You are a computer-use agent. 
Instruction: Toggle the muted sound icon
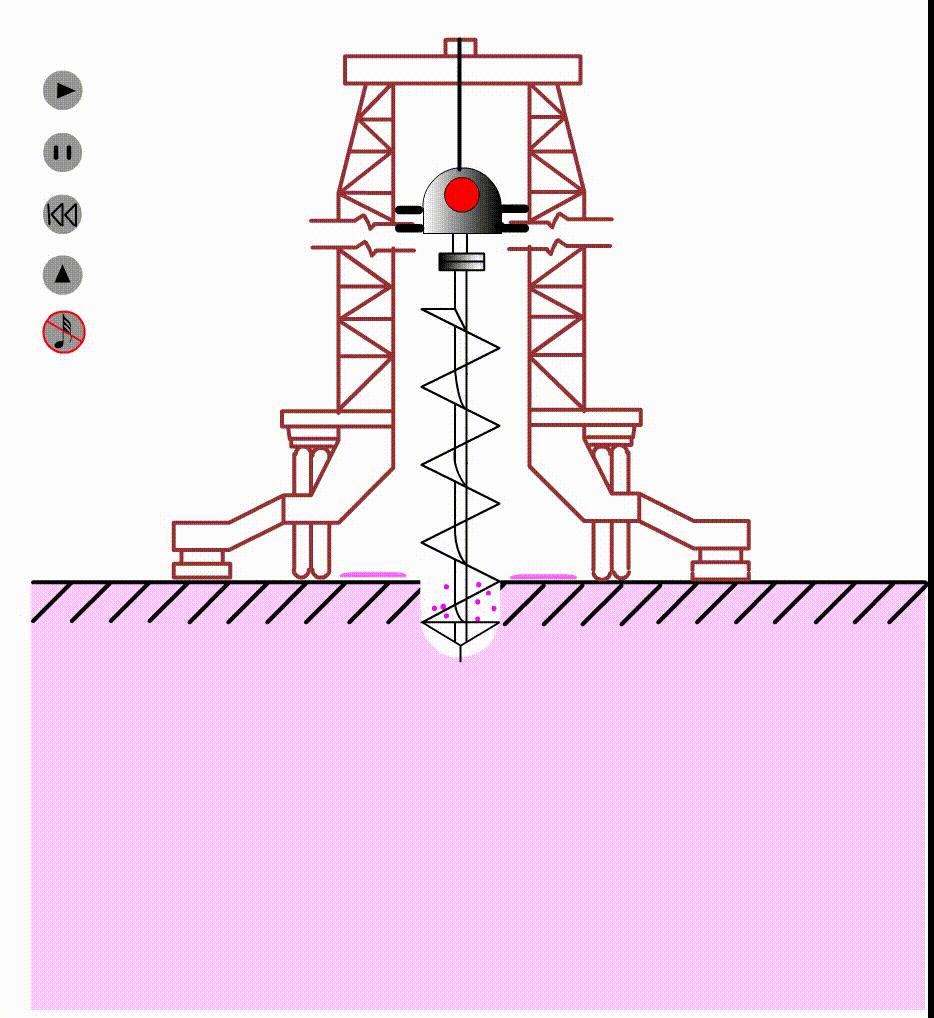pos(64,332)
